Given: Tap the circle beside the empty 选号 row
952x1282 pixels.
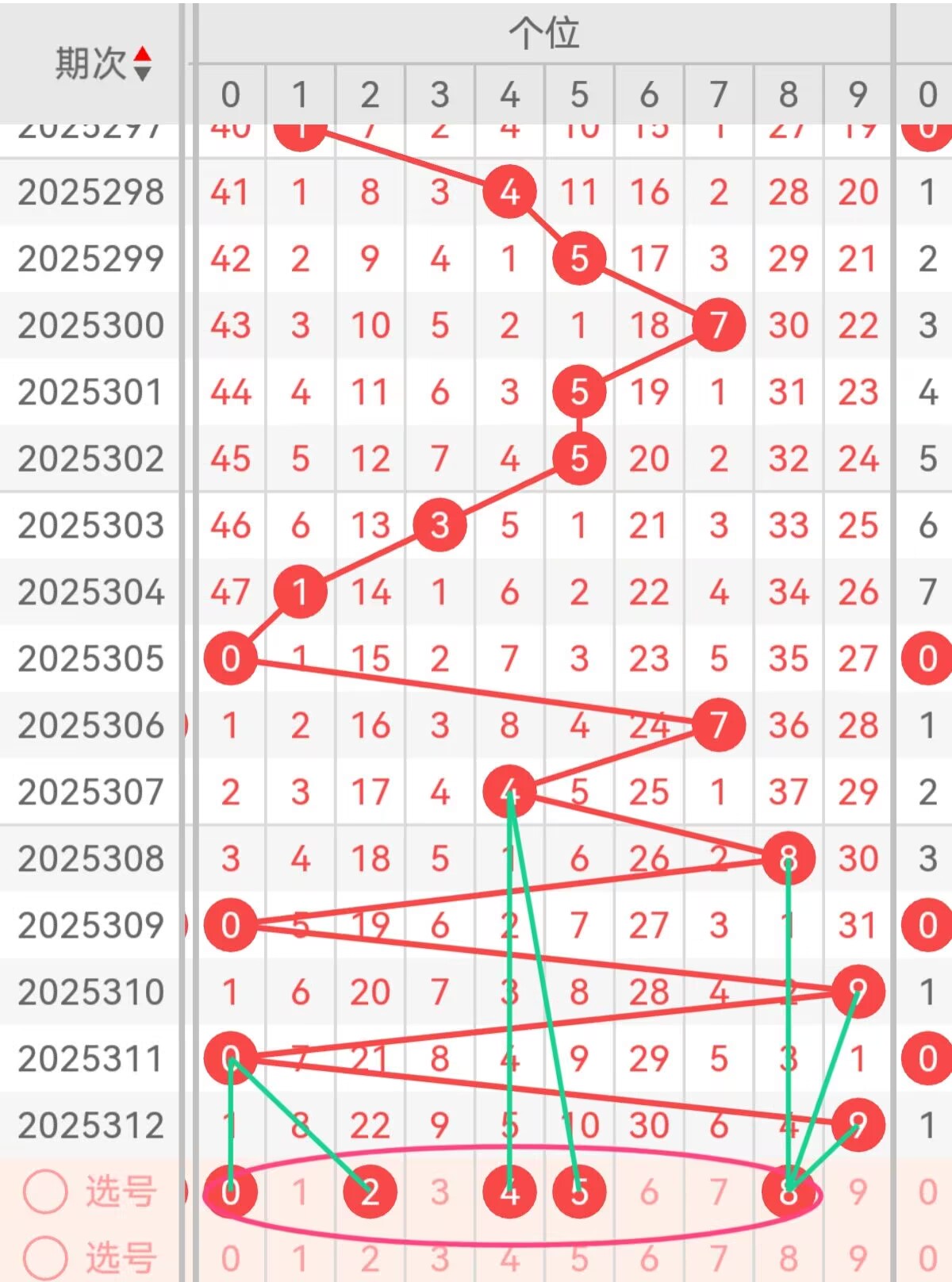Looking at the screenshot, I should coord(45,1258).
